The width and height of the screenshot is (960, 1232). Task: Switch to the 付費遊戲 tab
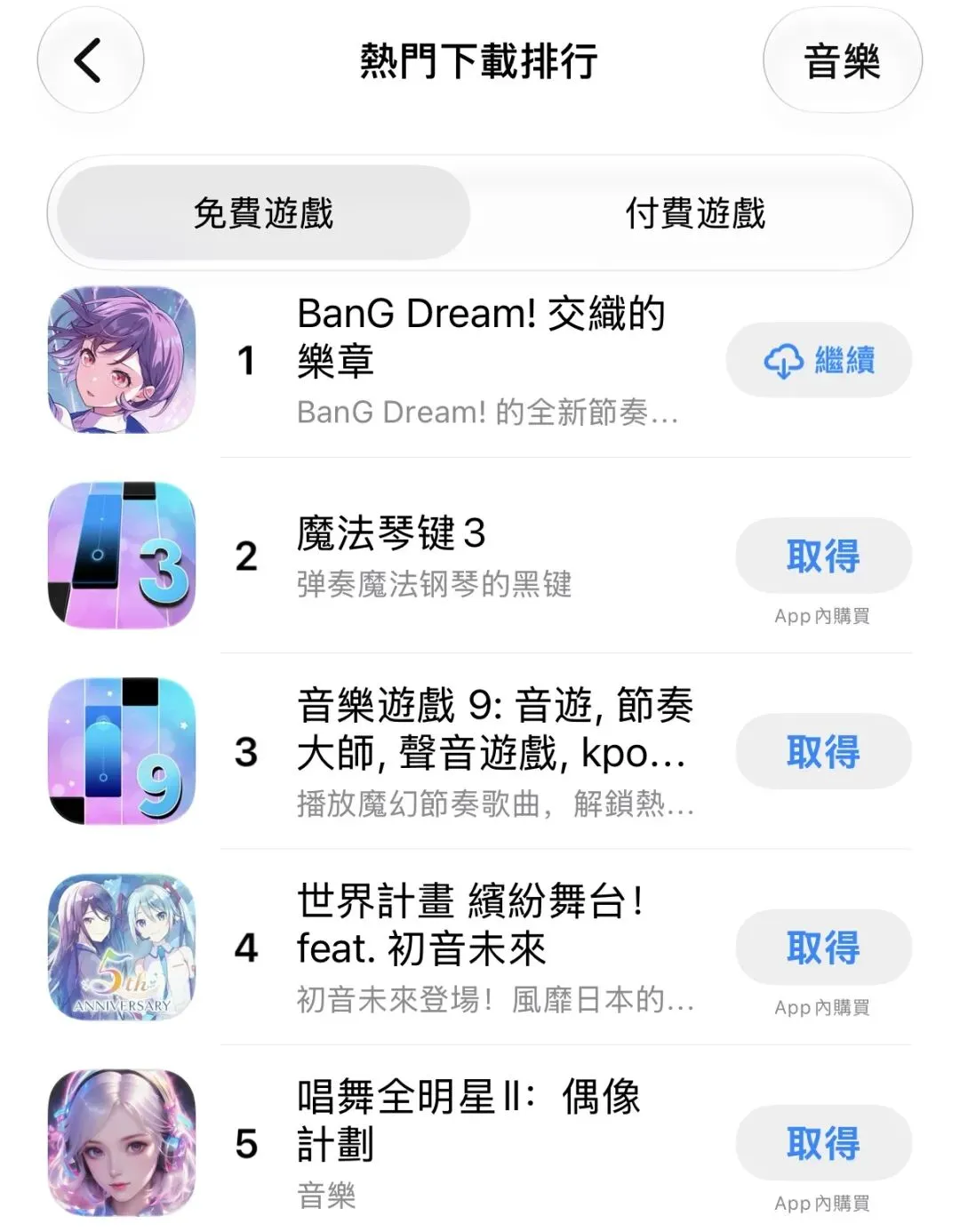[x=695, y=213]
